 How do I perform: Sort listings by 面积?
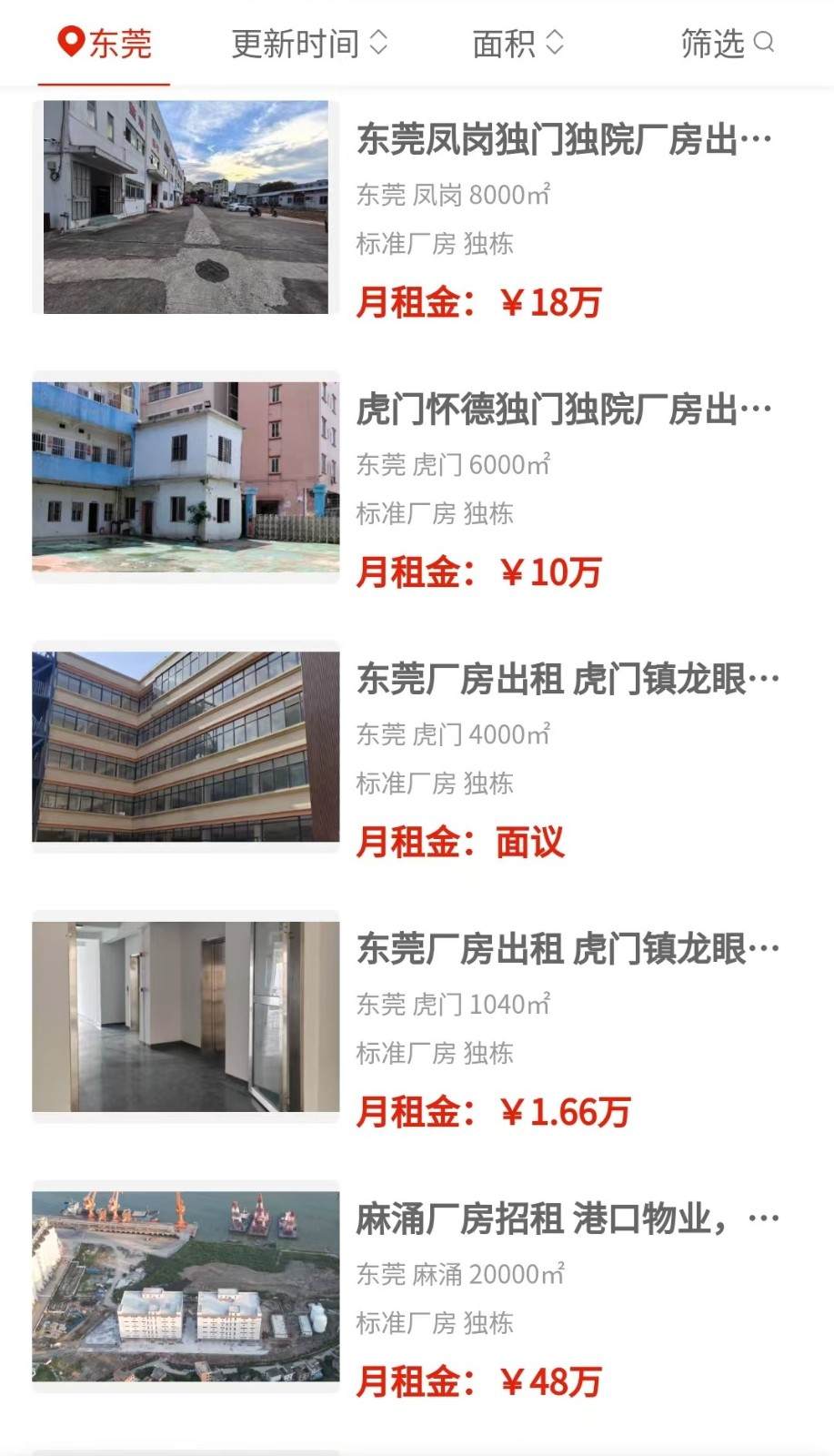(517, 43)
